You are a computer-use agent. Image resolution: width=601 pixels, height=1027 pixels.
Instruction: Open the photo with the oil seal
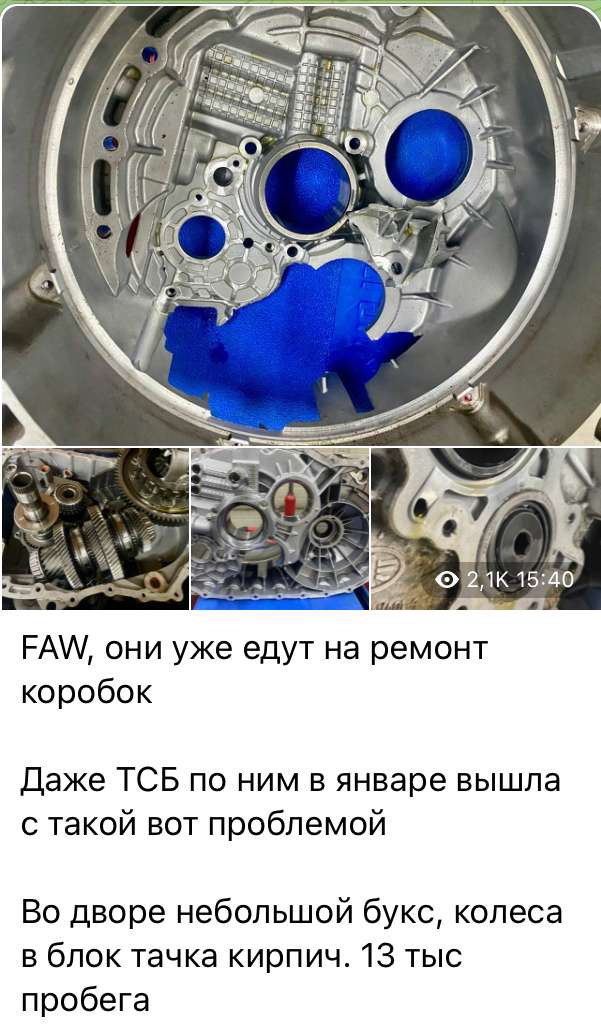(x=486, y=529)
